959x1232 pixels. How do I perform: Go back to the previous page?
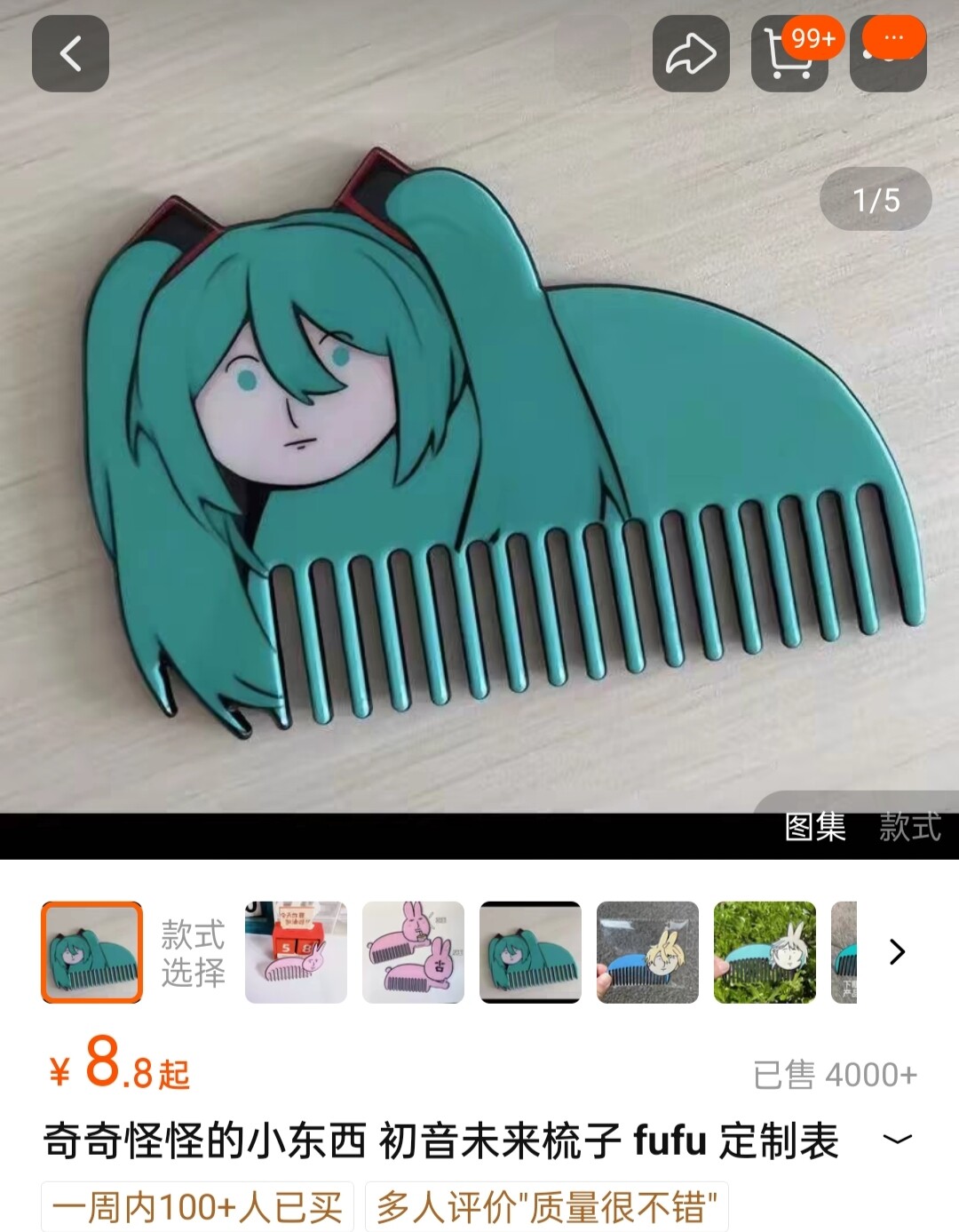tap(70, 53)
